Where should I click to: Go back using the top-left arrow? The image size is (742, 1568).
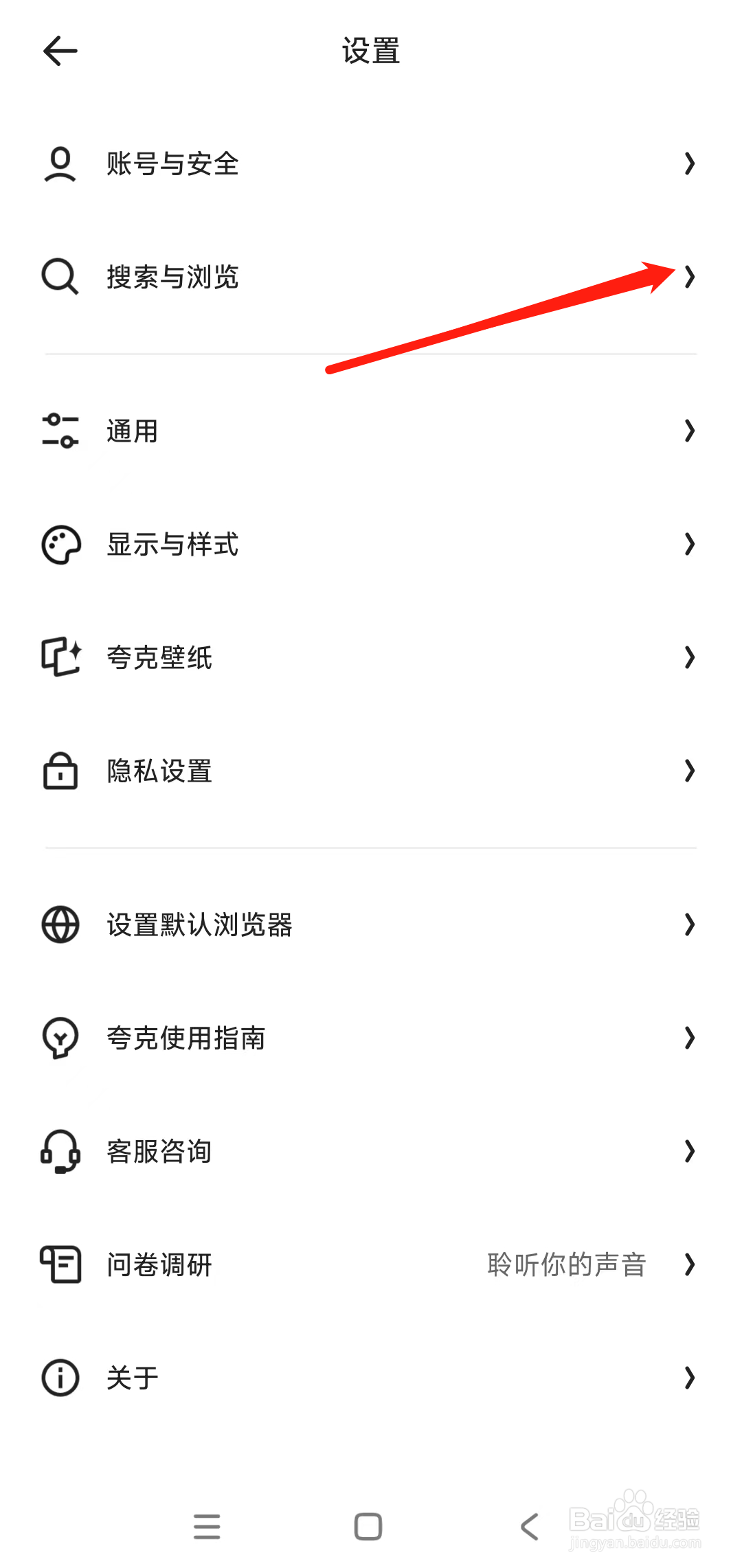pyautogui.click(x=60, y=52)
